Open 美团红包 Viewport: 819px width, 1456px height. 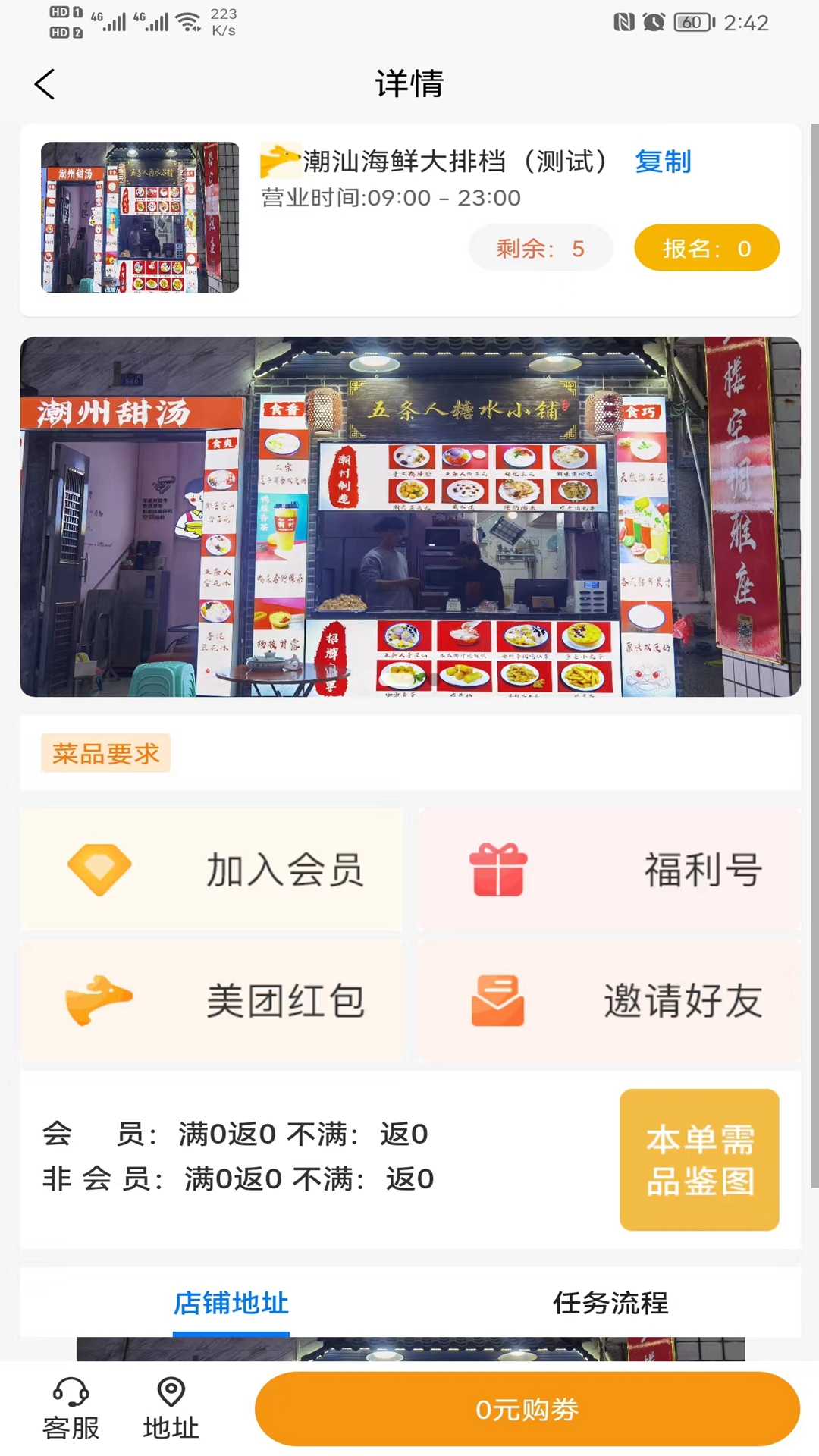[212, 1001]
